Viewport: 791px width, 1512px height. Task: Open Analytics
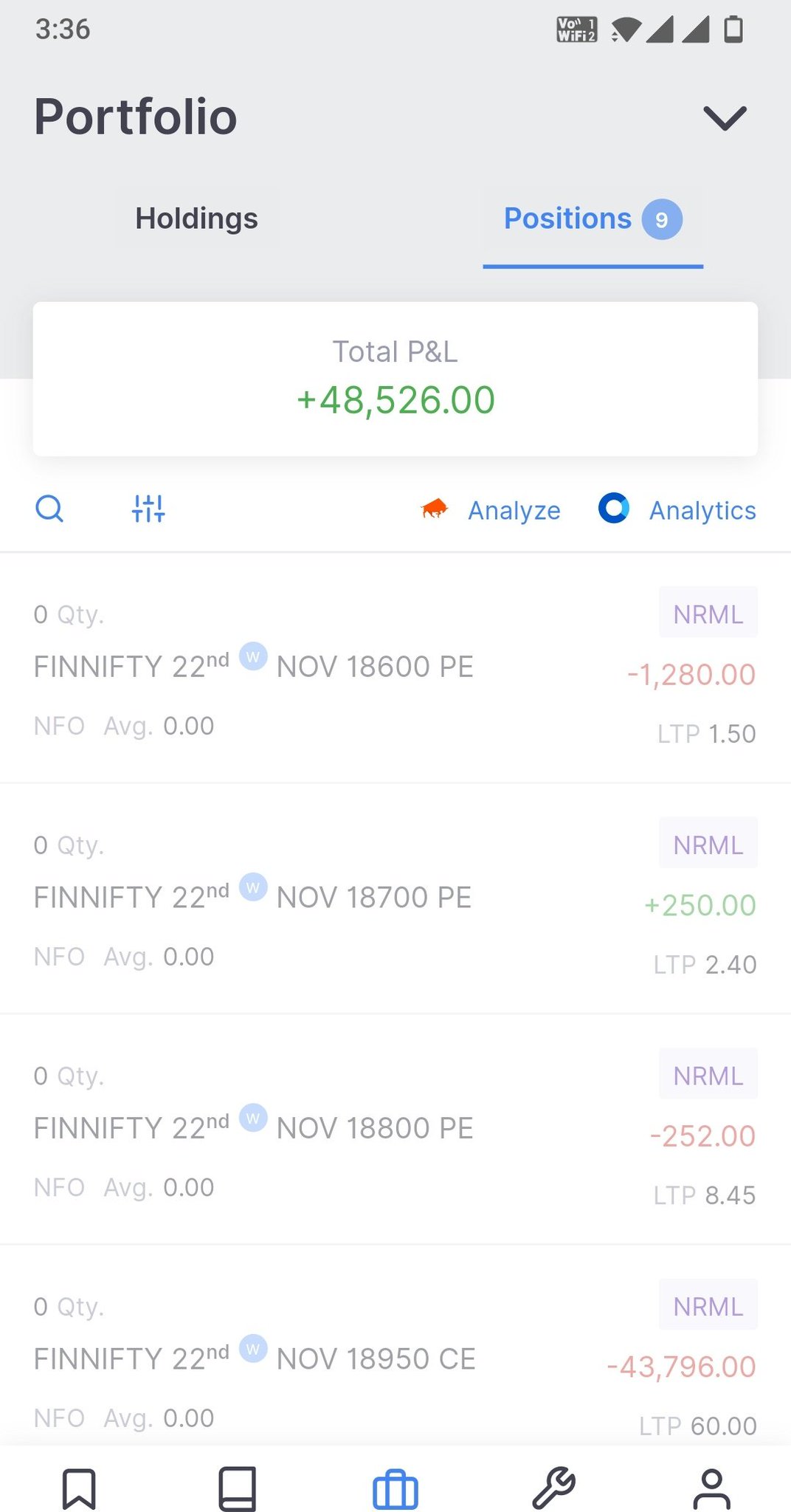click(x=677, y=510)
